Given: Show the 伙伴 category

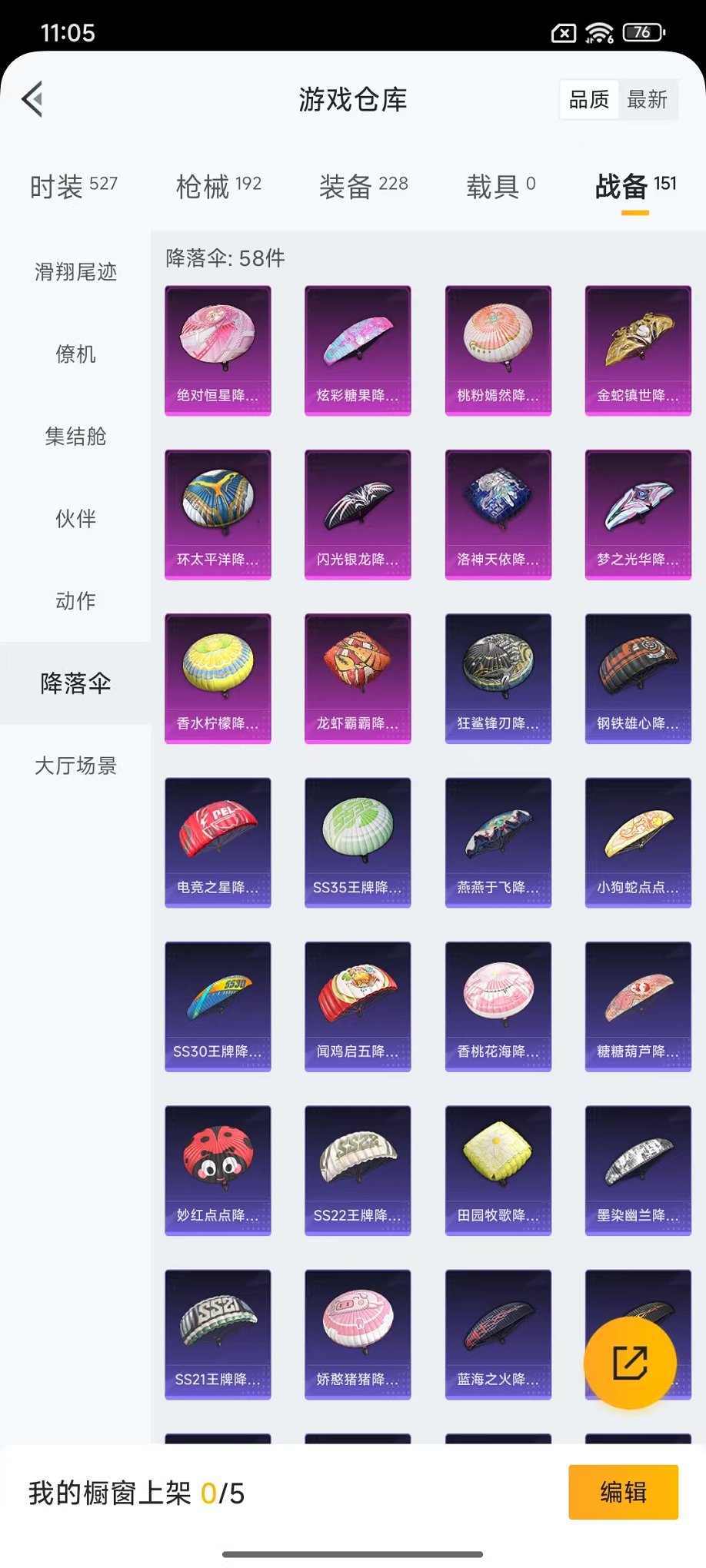Looking at the screenshot, I should pyautogui.click(x=75, y=519).
